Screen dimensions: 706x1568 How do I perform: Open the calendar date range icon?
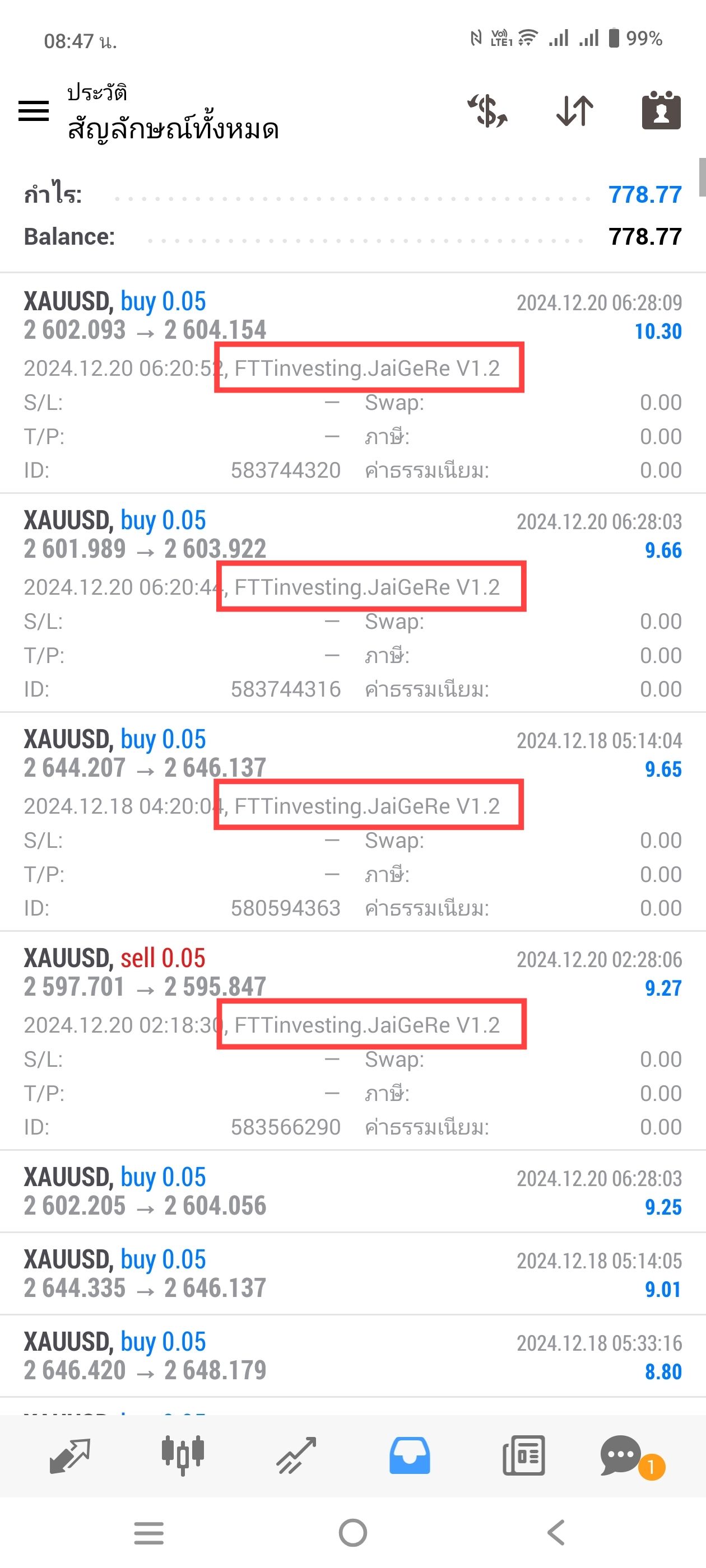pos(661,110)
